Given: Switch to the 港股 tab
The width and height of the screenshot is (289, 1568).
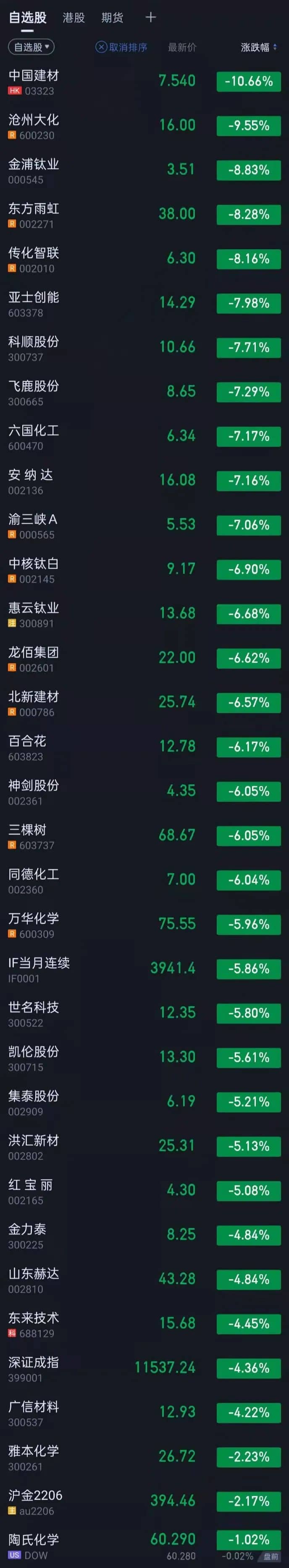Looking at the screenshot, I should tap(74, 18).
